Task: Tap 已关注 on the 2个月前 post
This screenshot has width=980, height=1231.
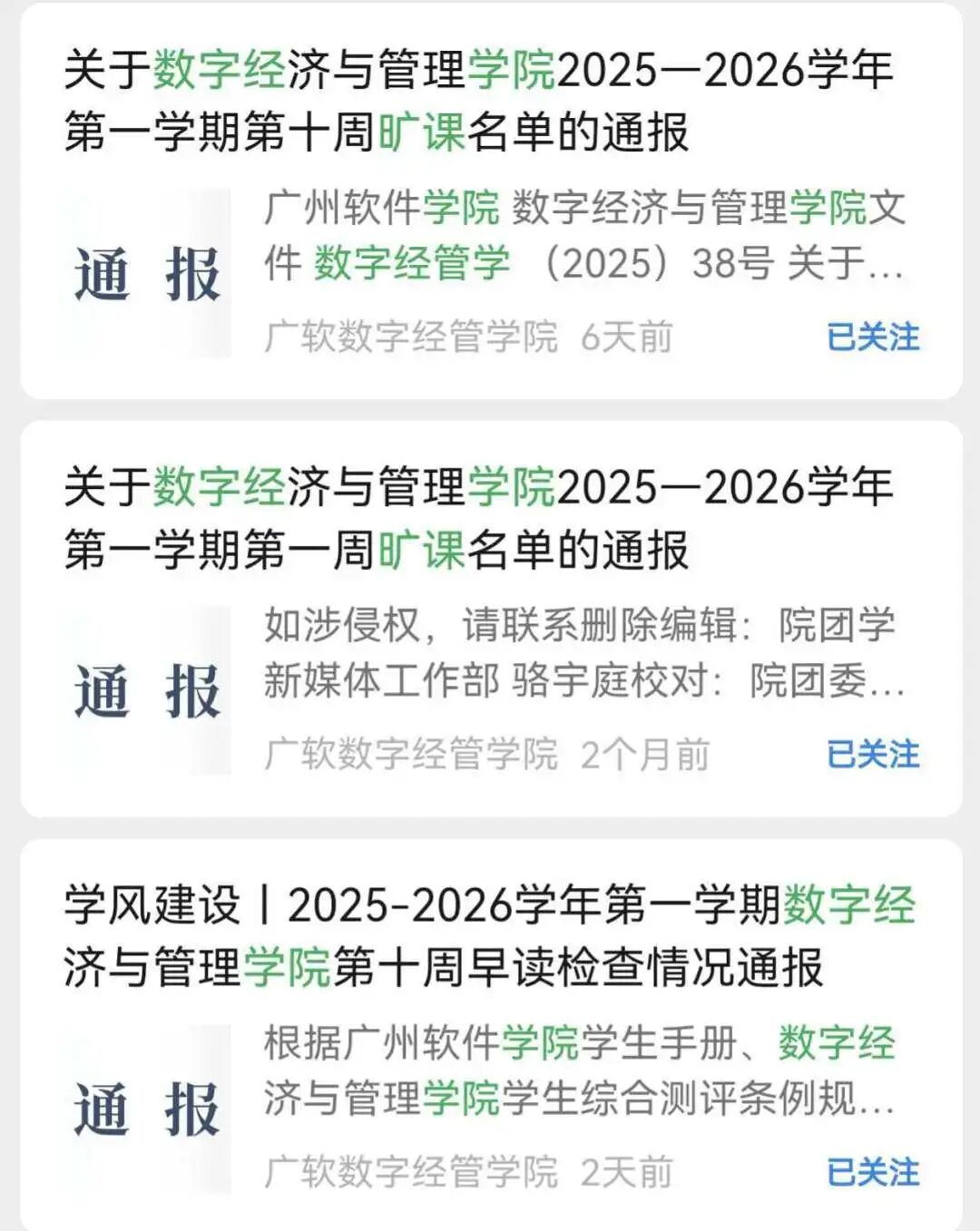Action: (x=873, y=755)
